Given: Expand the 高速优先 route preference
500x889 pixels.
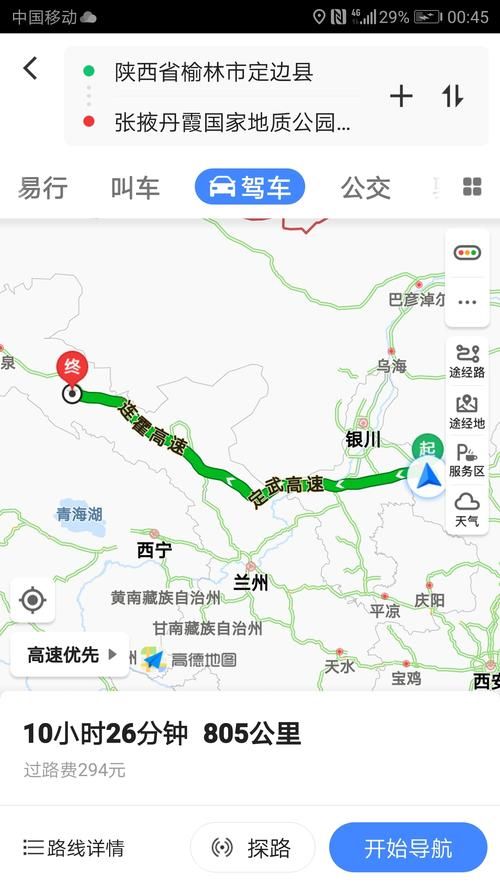Looking at the screenshot, I should tap(70, 655).
